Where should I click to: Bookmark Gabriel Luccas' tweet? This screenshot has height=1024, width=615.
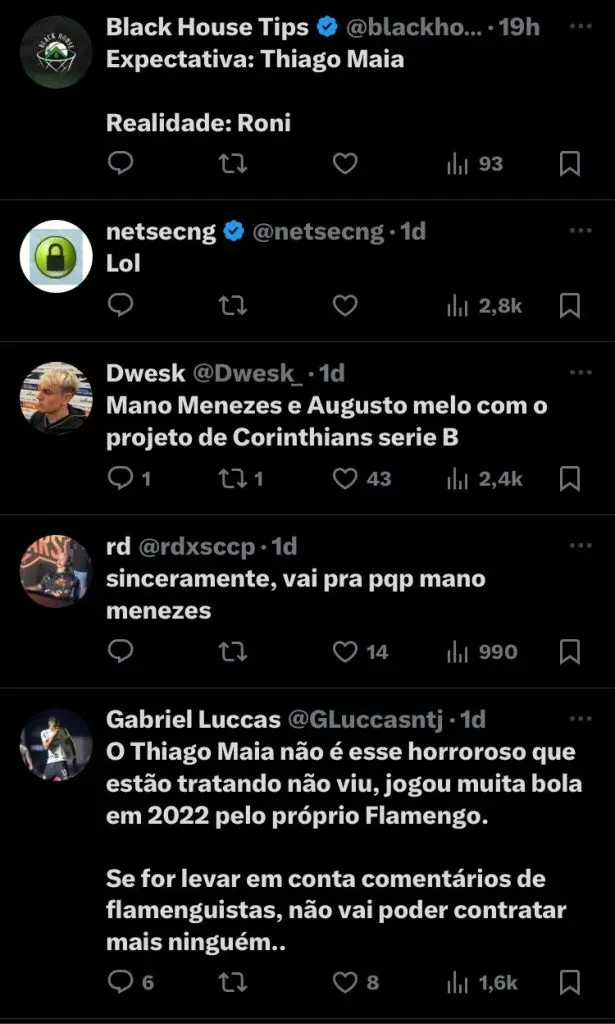pyautogui.click(x=570, y=982)
